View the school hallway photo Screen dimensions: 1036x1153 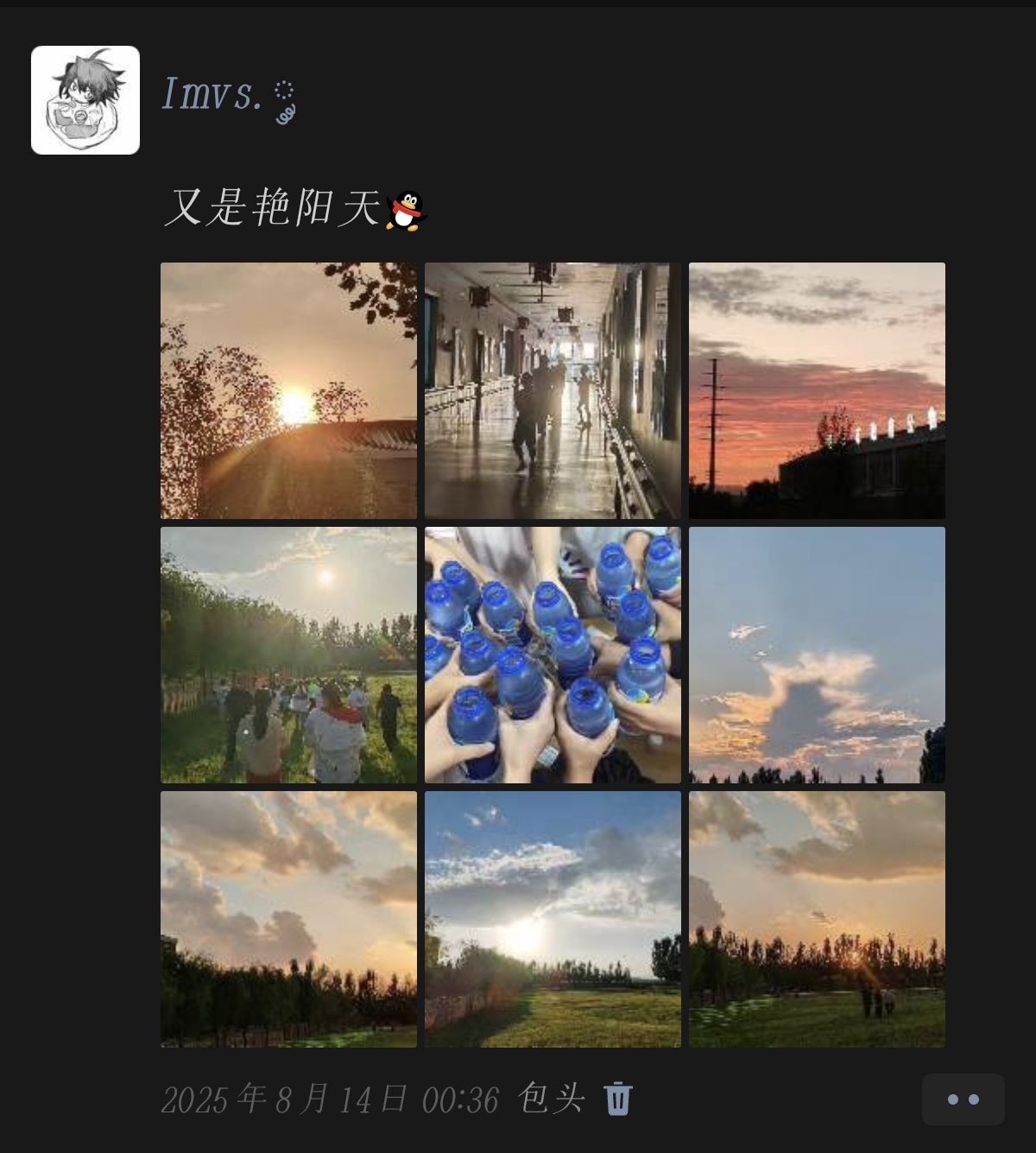click(553, 390)
